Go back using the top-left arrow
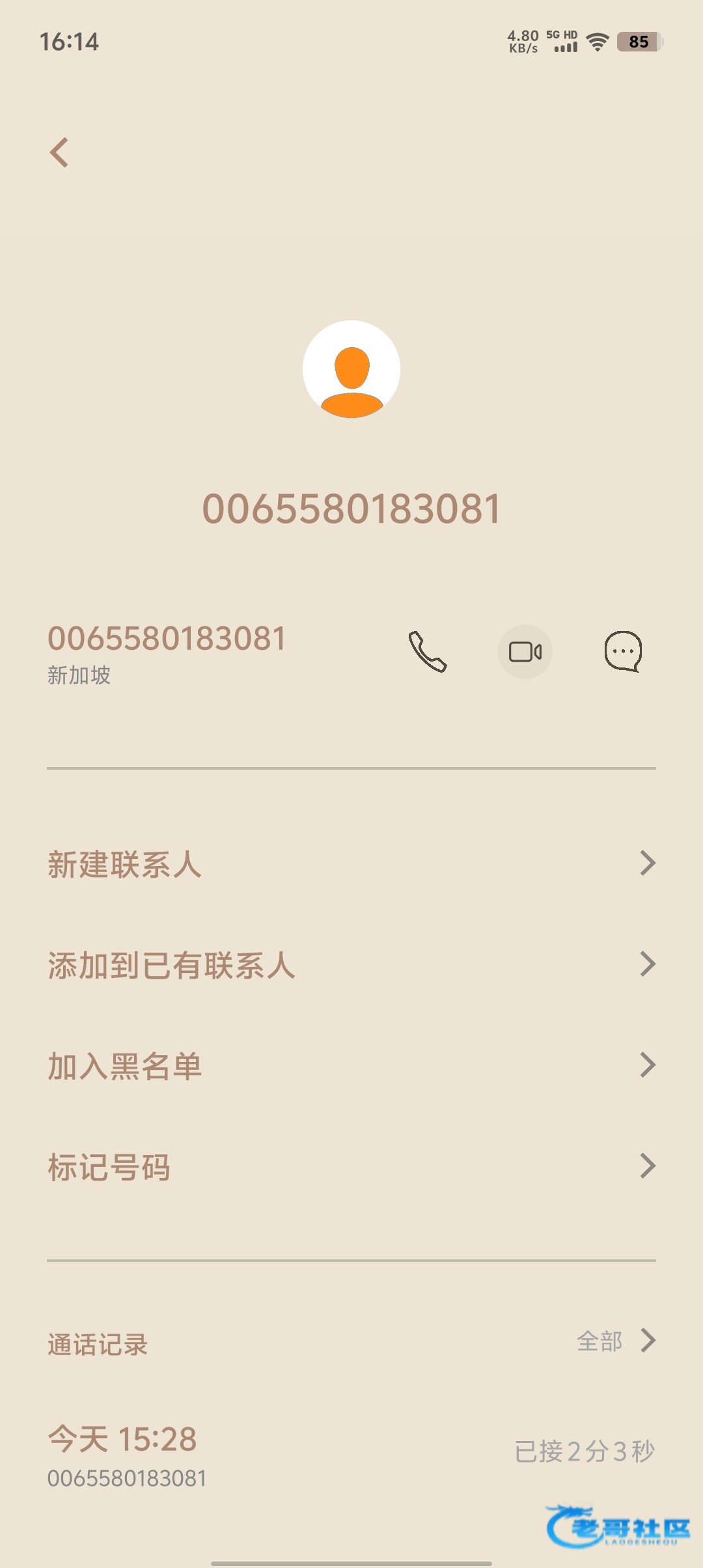Image resolution: width=703 pixels, height=1568 pixels. [x=59, y=153]
